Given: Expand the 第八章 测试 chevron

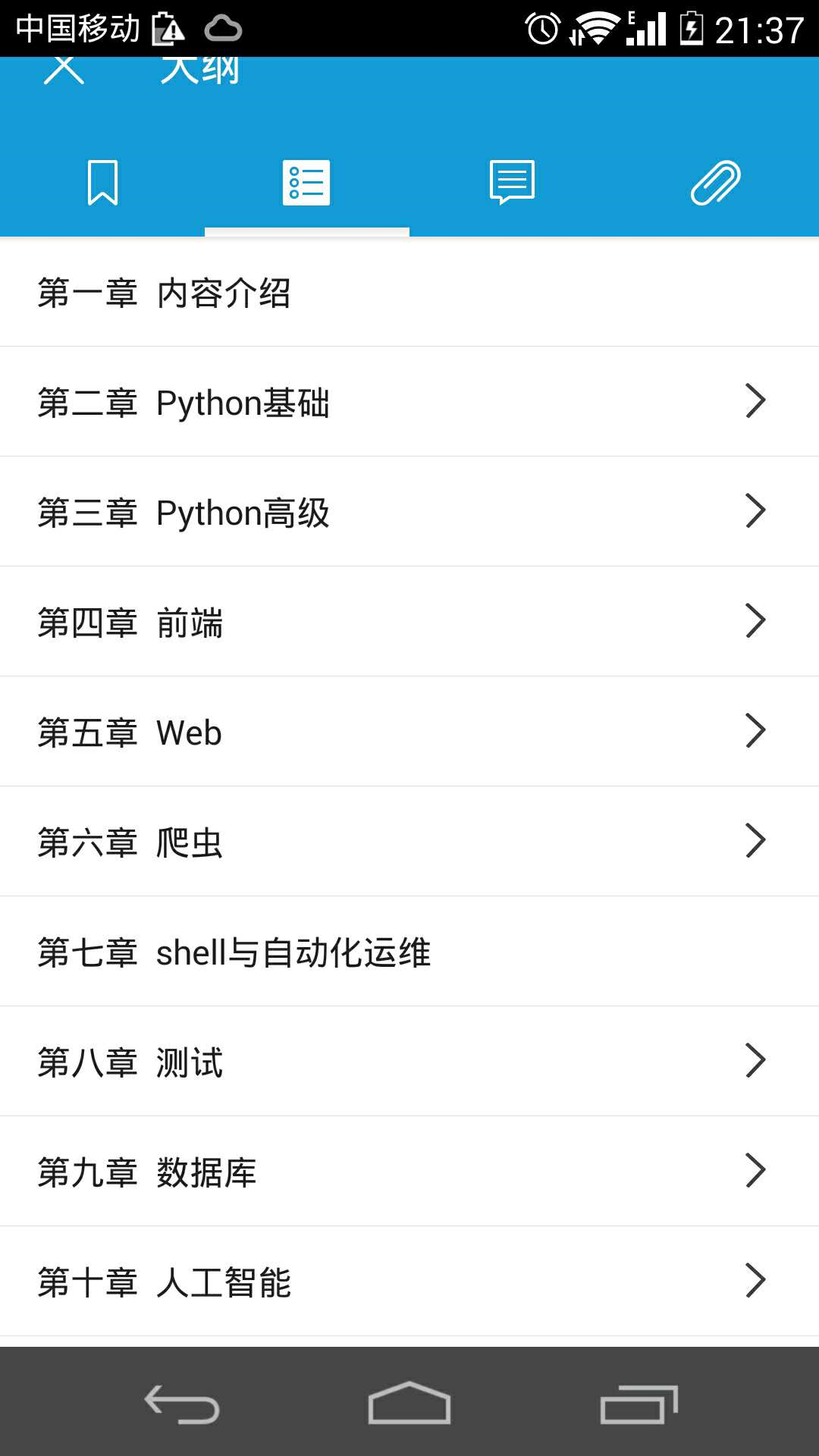Looking at the screenshot, I should (x=755, y=1061).
